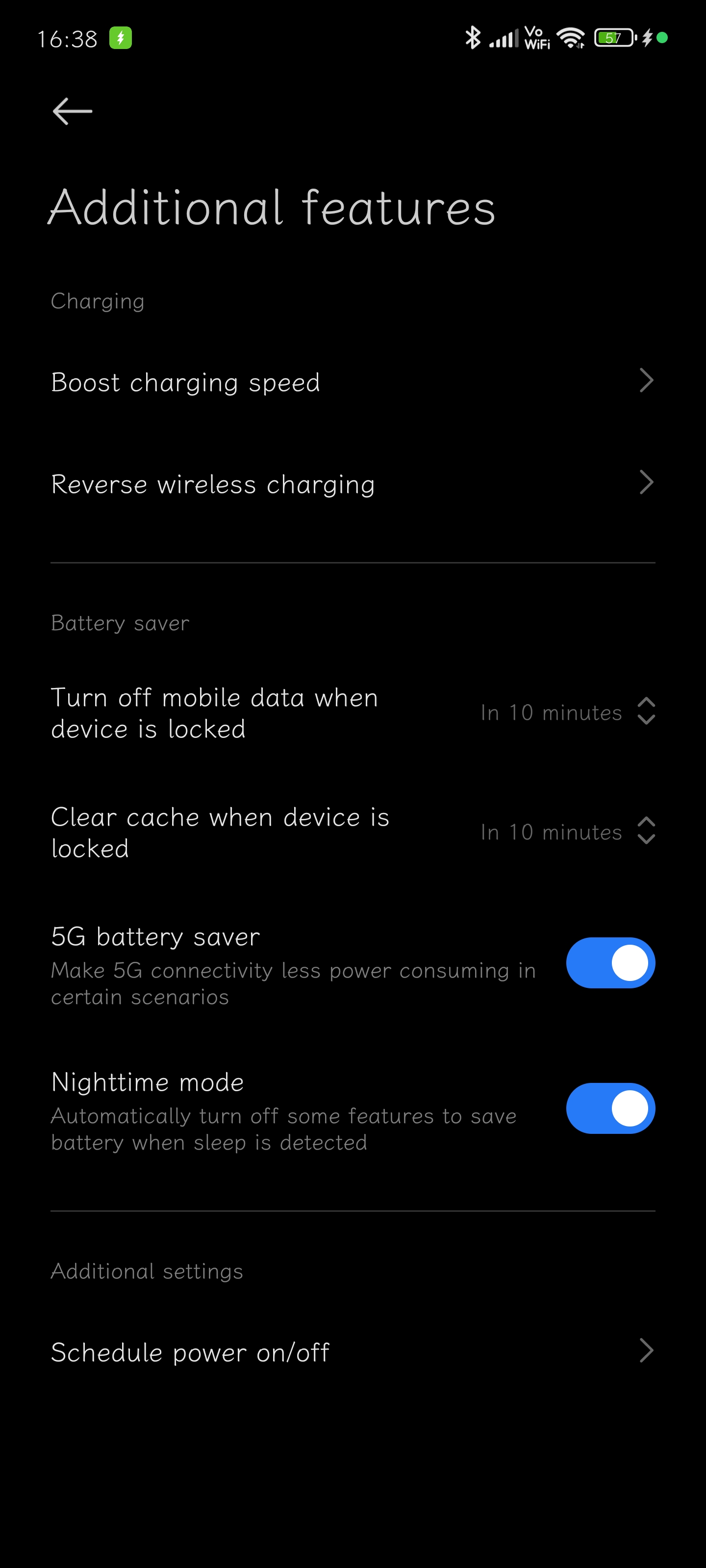Change clear cache time when locked
This screenshot has width=706, height=1568.
353,832
